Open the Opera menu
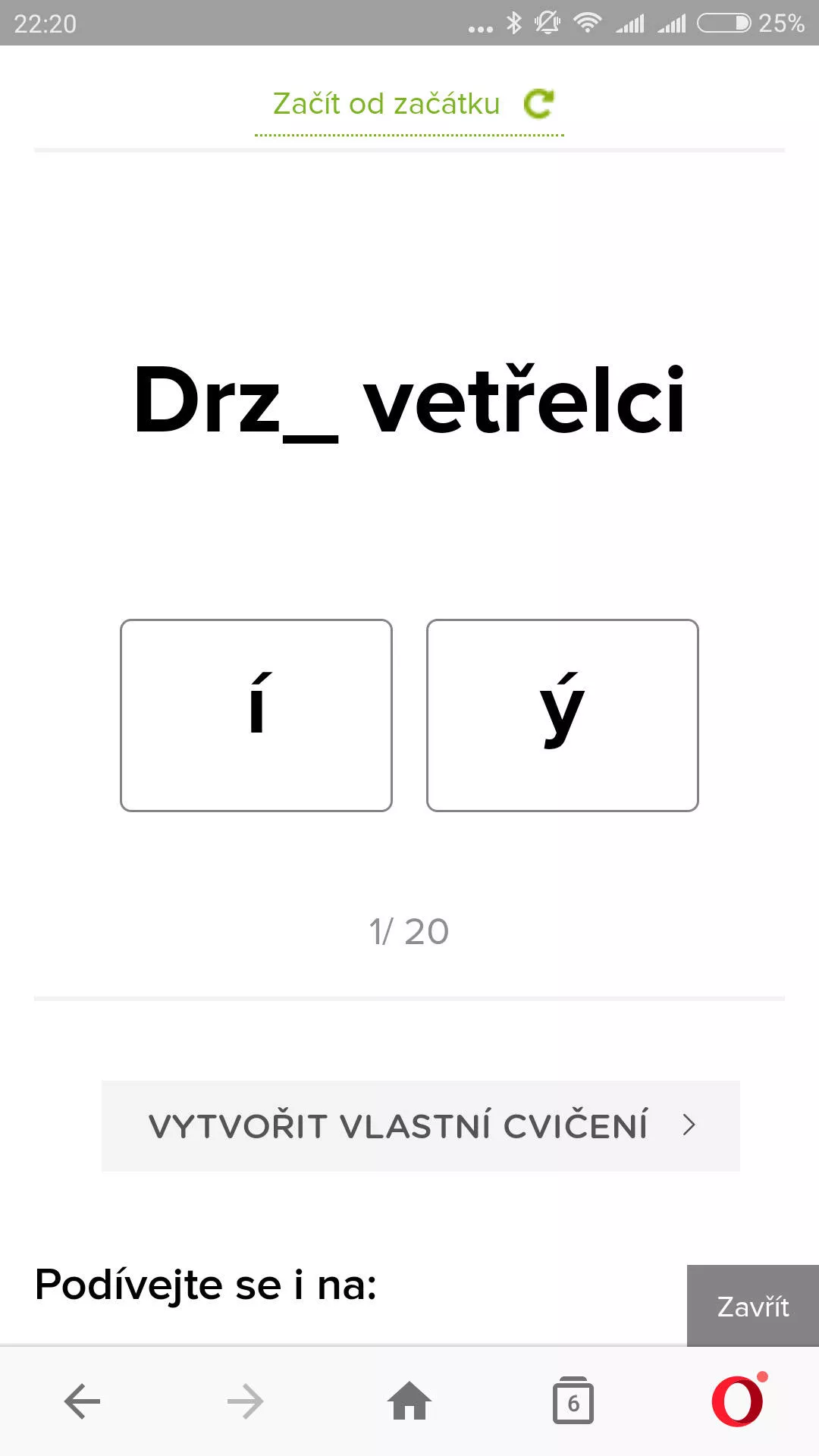 point(739,1400)
